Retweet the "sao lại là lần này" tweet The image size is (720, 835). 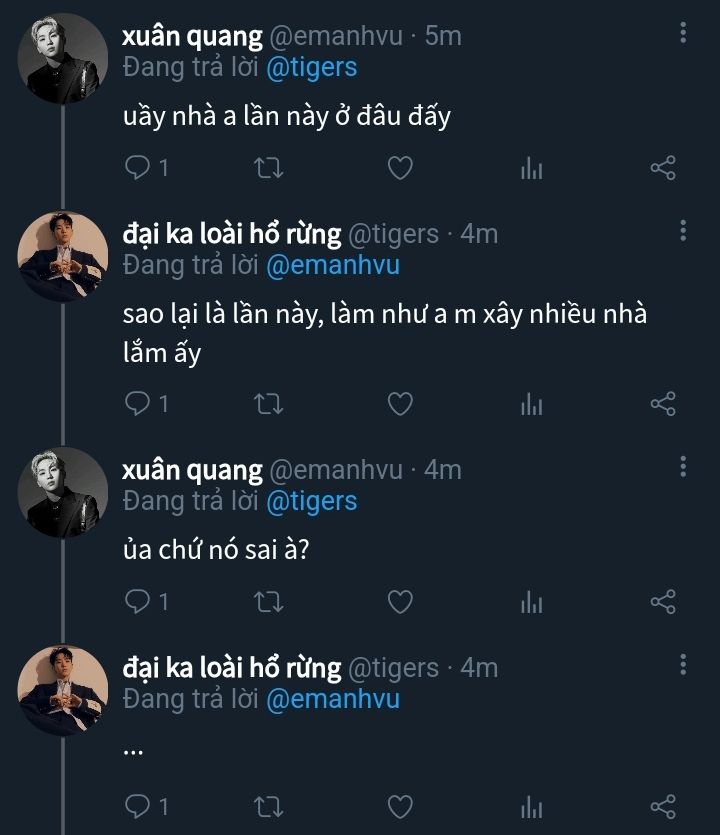(270, 404)
